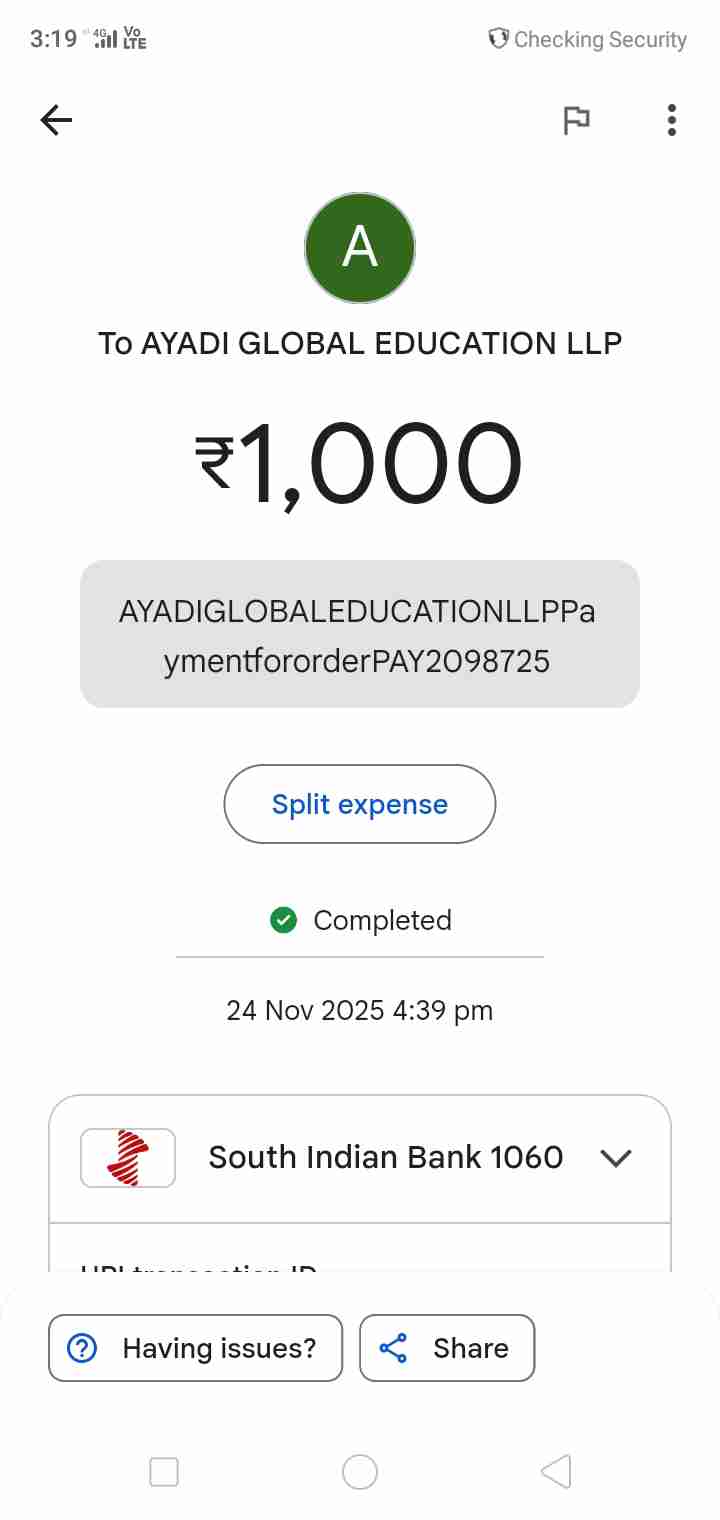Screen dimensions: 720x1520
Task: Report this transaction with the flag icon
Action: (x=576, y=121)
